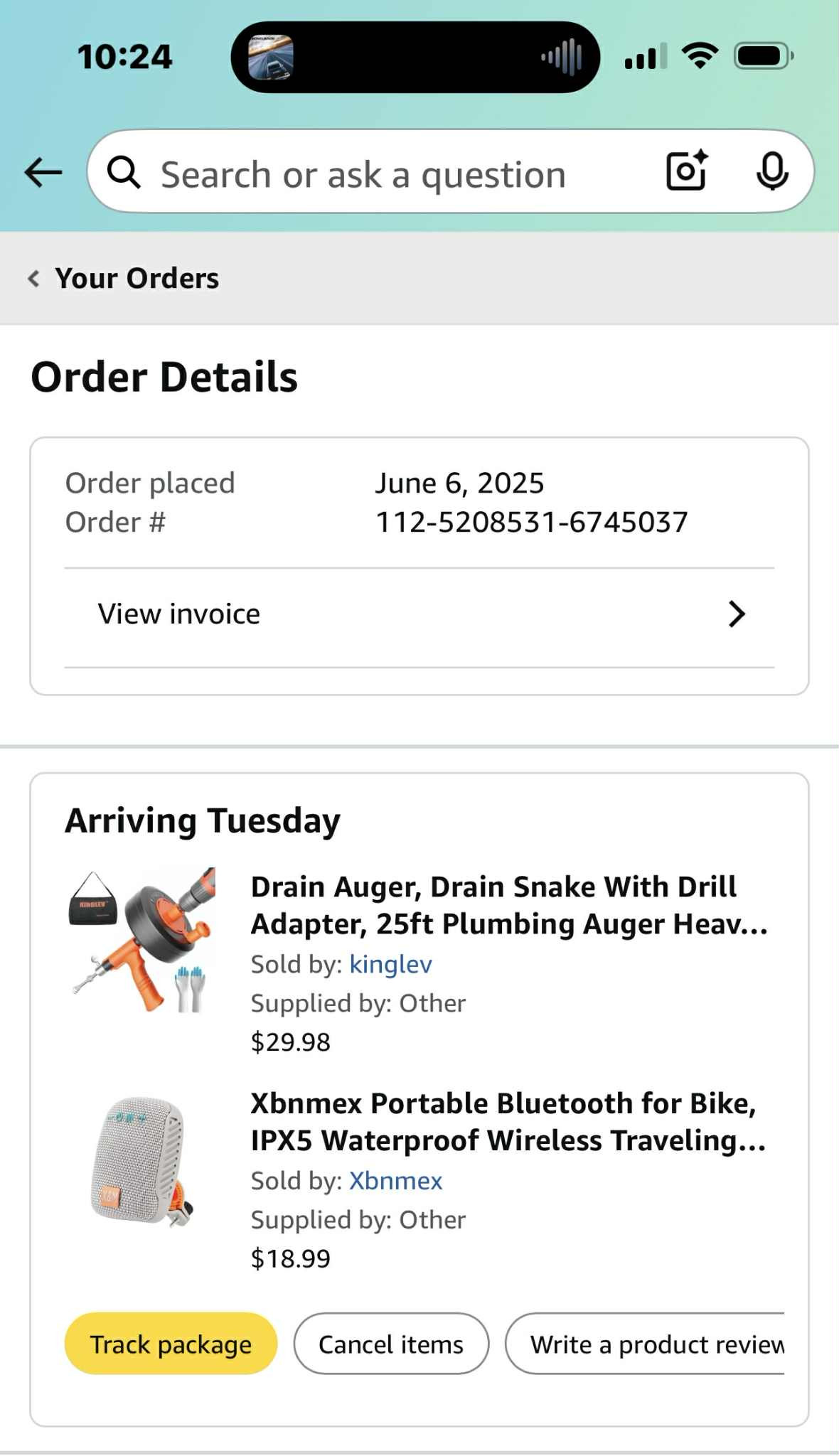Open Xbnmex Portable Bluetooth product title

pos(508,1121)
